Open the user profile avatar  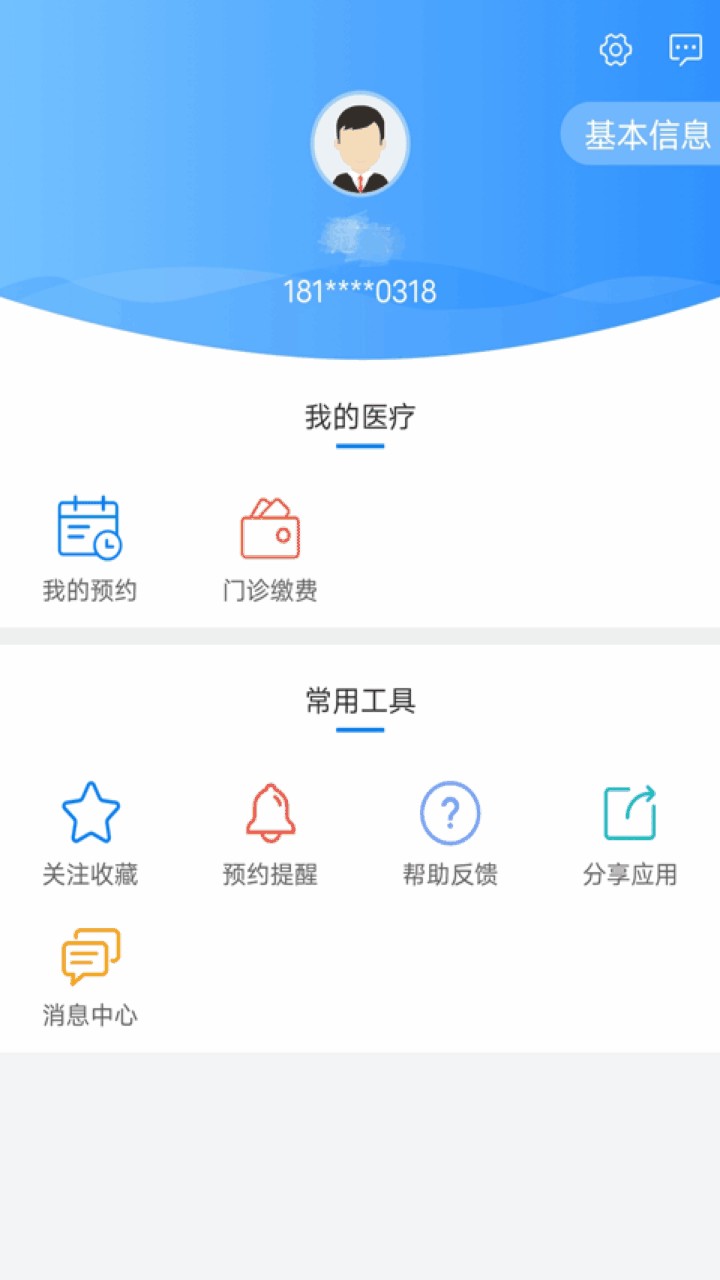click(x=360, y=143)
